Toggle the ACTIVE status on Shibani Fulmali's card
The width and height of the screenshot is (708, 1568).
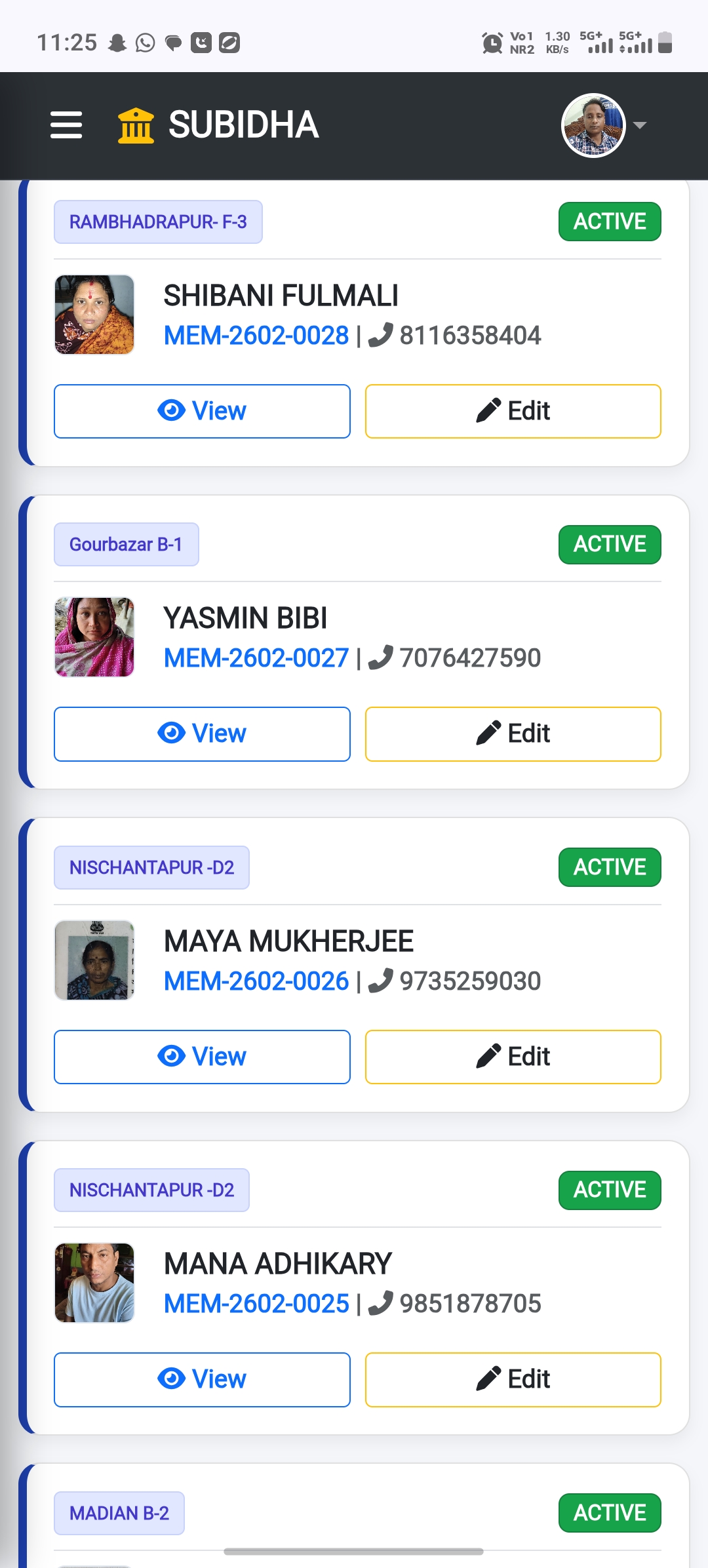coord(609,222)
